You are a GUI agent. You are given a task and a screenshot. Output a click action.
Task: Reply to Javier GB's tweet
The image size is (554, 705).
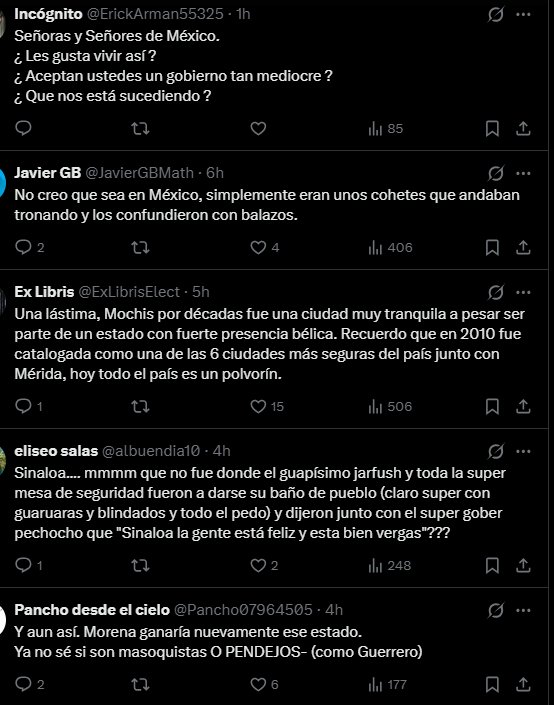coord(23,247)
